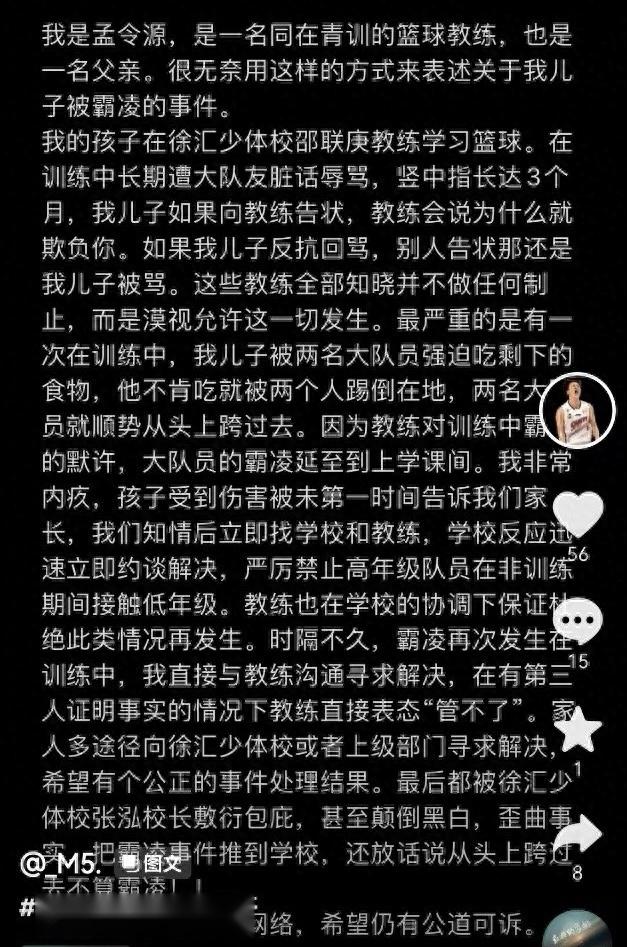
Task: Share this post via arrow icon
Action: [578, 835]
